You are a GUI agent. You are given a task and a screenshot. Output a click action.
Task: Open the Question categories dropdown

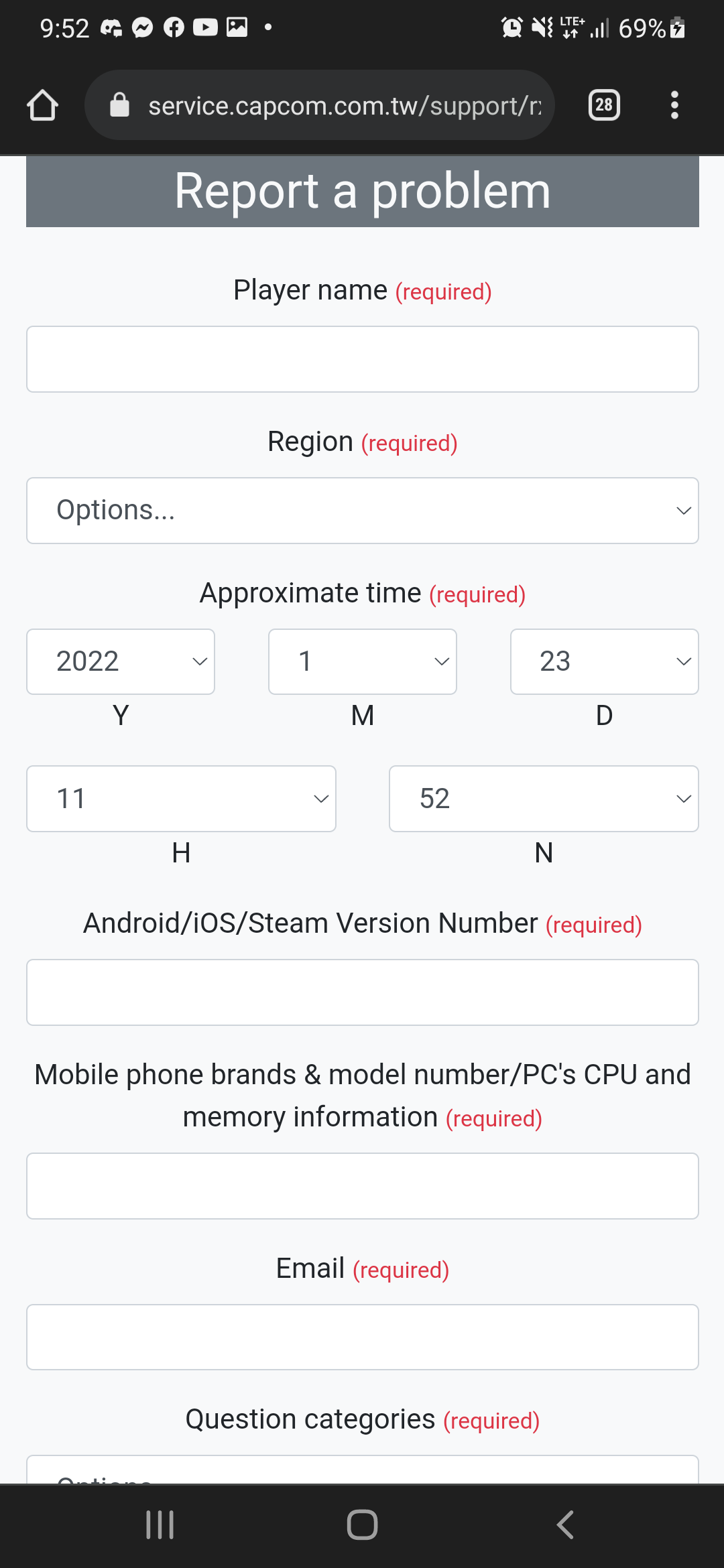point(362,1470)
